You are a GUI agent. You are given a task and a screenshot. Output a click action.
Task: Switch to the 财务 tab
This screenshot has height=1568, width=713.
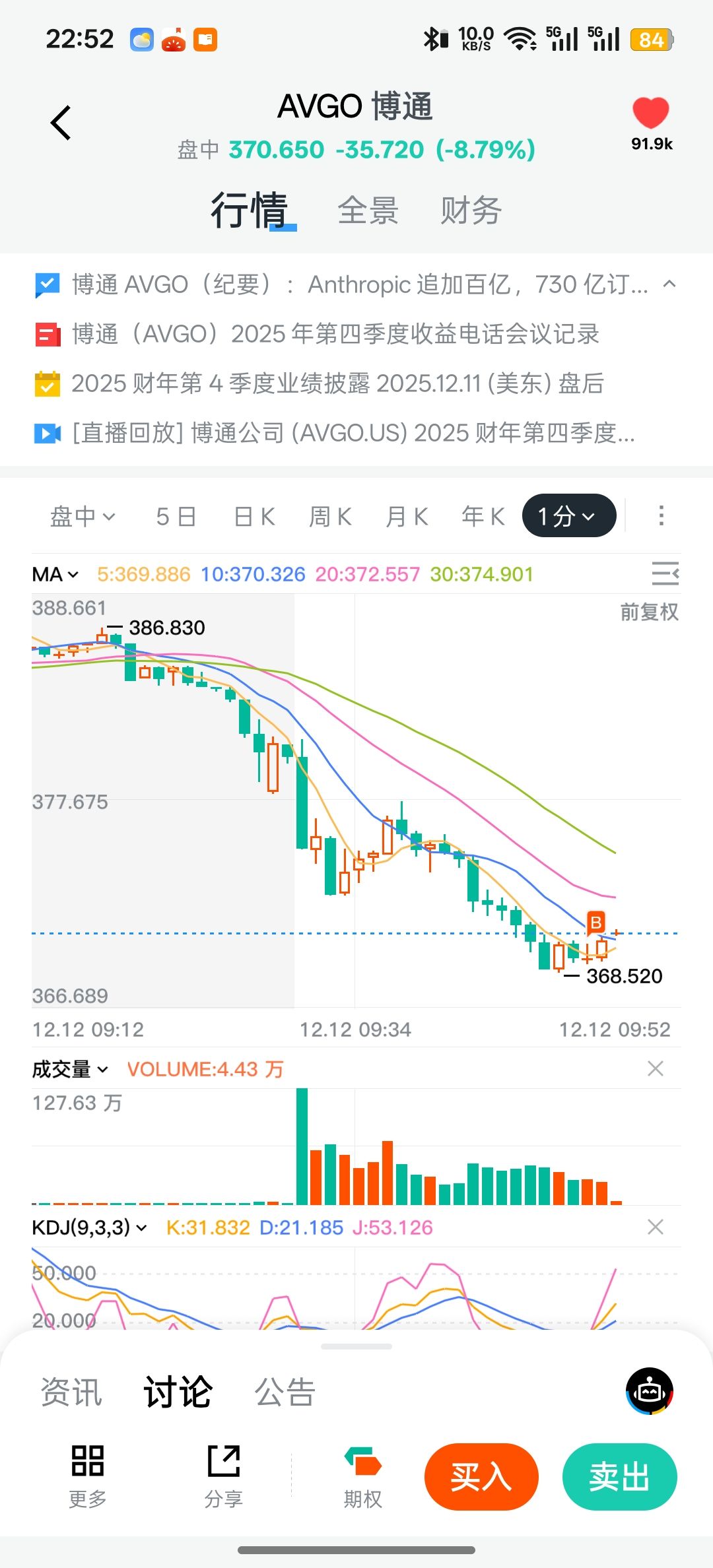tap(471, 211)
